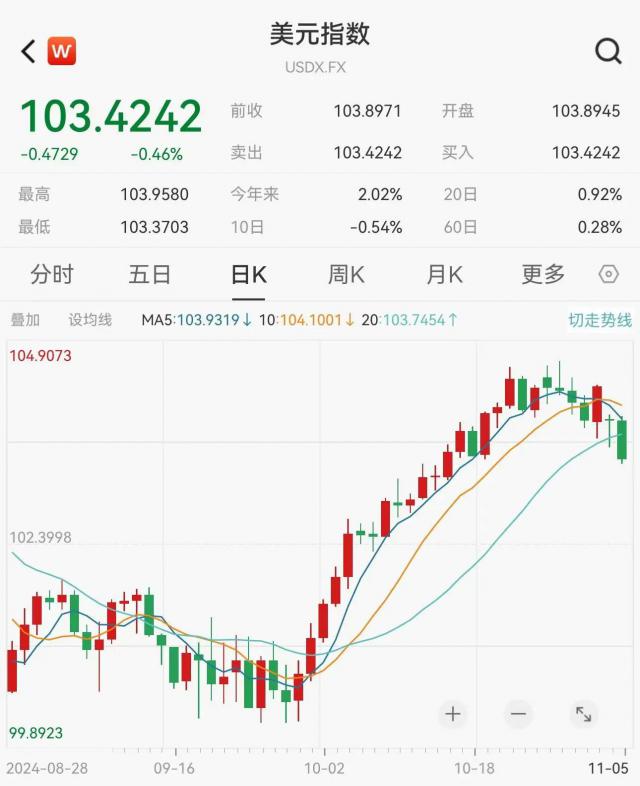
Task: Open 设均线 moving average settings
Action: [x=90, y=320]
